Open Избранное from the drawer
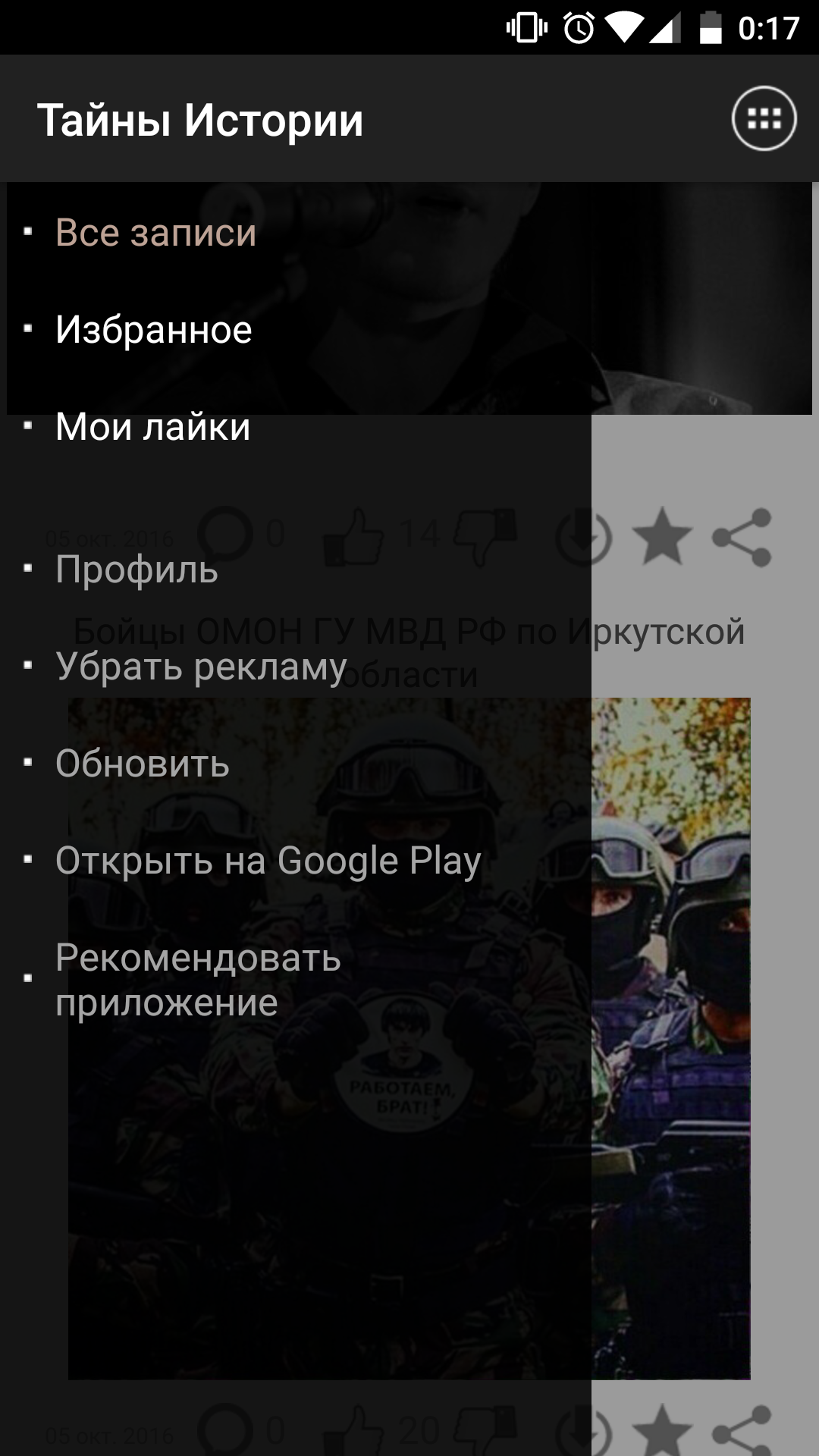The image size is (819, 1456). point(153,330)
